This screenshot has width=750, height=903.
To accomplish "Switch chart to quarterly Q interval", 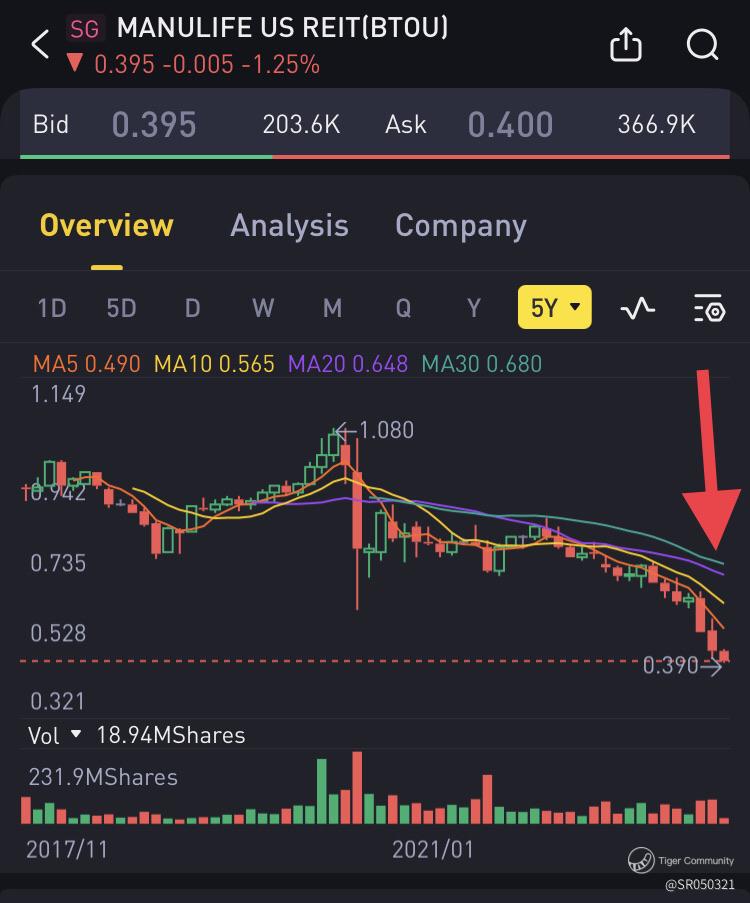I will (403, 308).
